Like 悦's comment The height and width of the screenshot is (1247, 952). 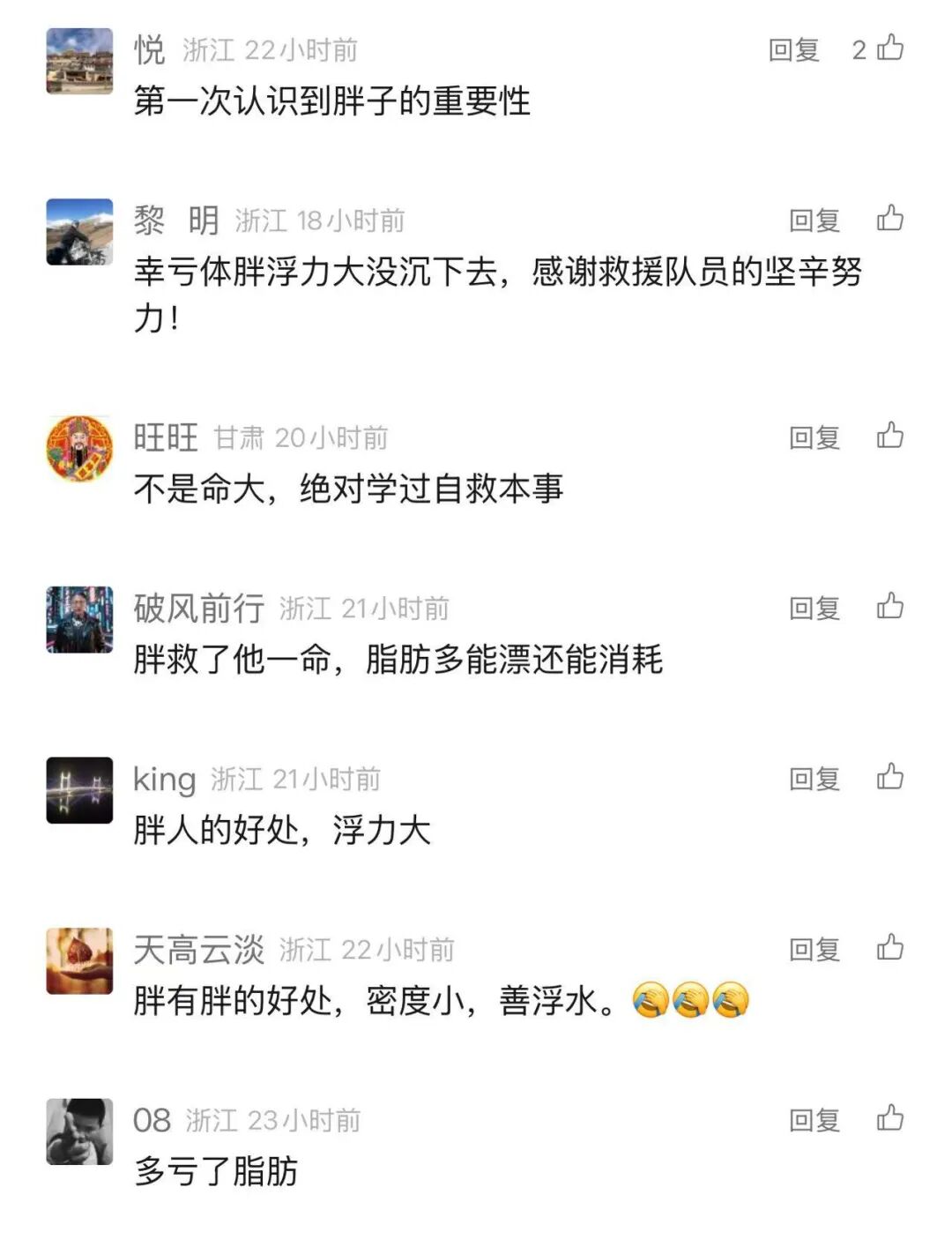click(x=890, y=48)
